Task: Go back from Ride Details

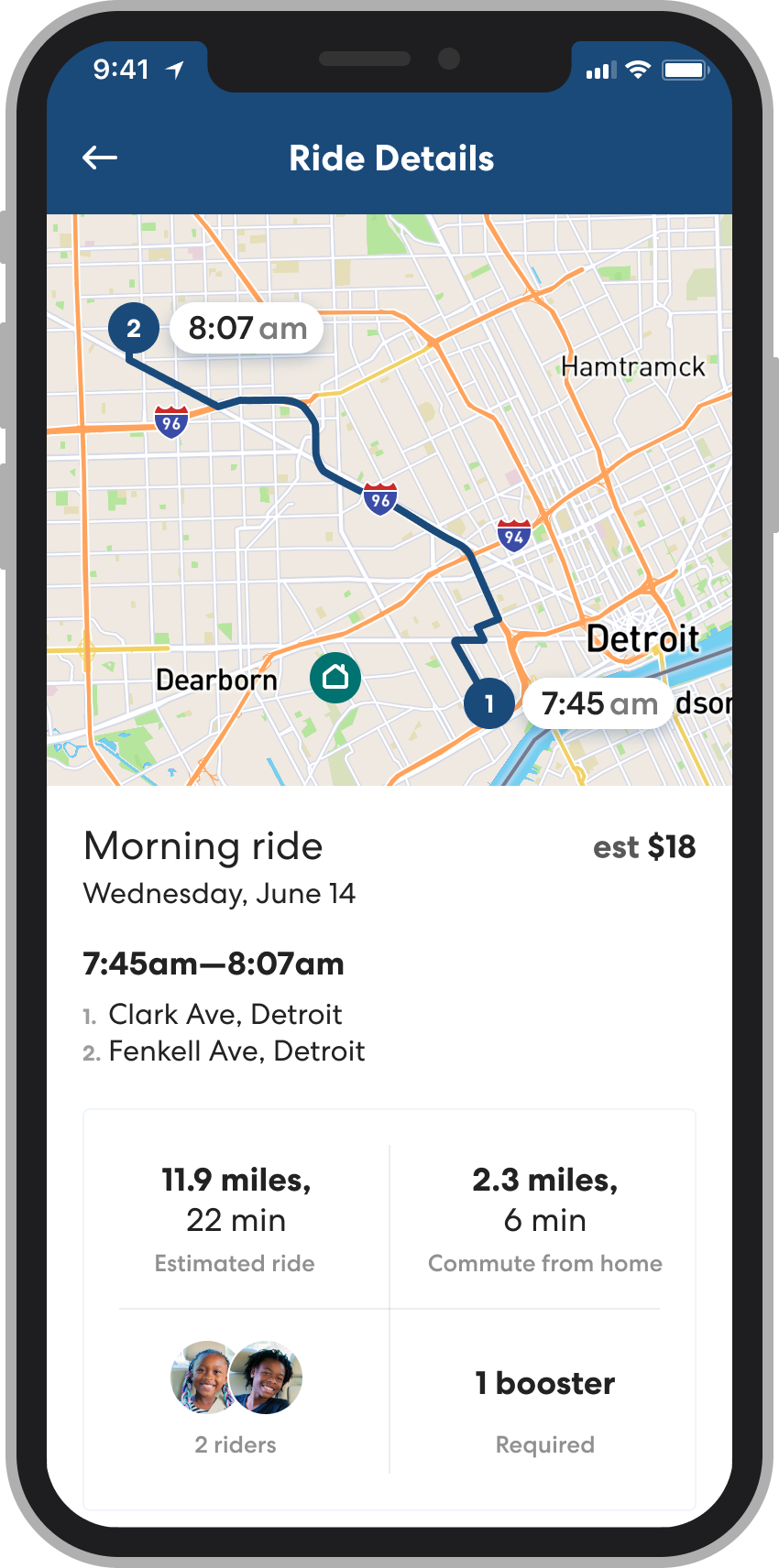Action: click(100, 158)
